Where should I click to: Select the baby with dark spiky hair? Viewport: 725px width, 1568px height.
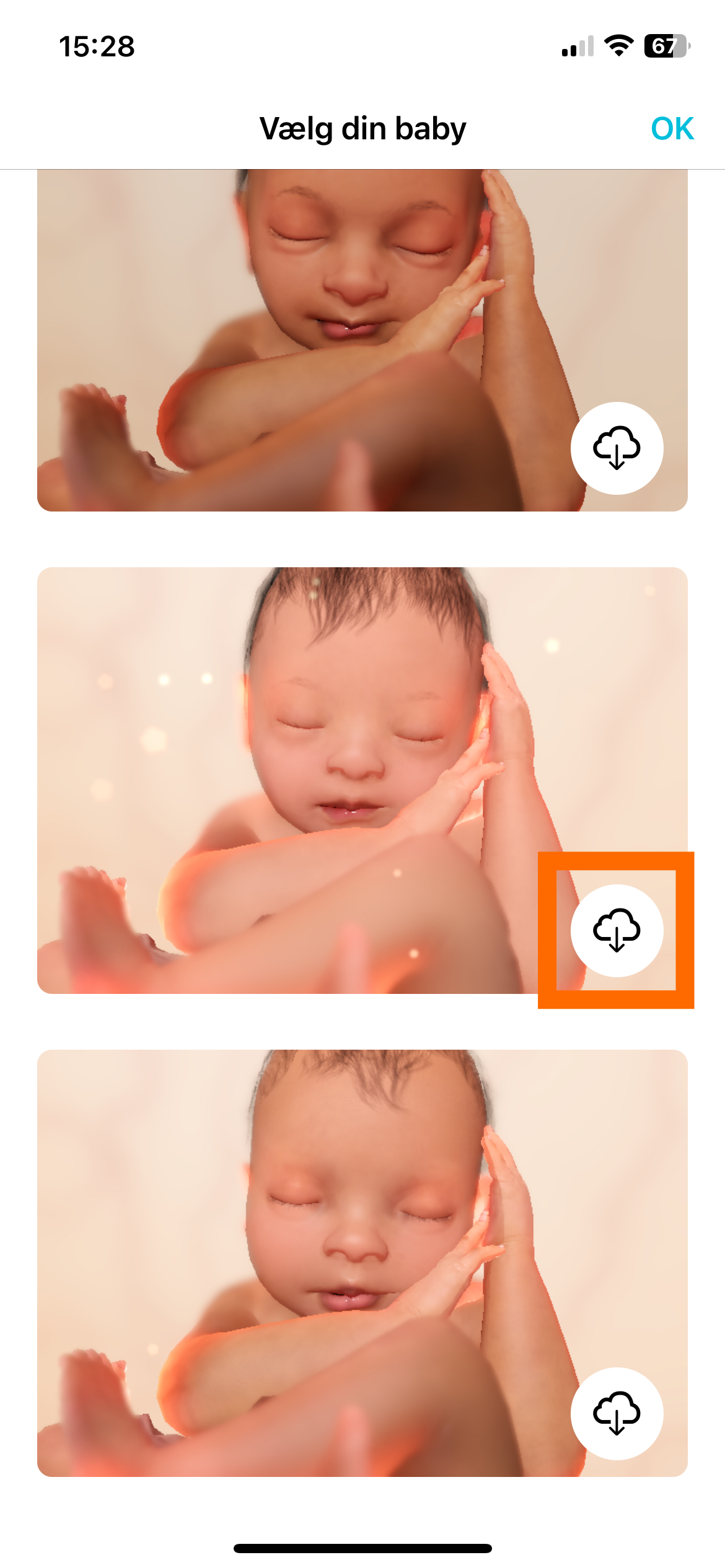(x=310, y=780)
